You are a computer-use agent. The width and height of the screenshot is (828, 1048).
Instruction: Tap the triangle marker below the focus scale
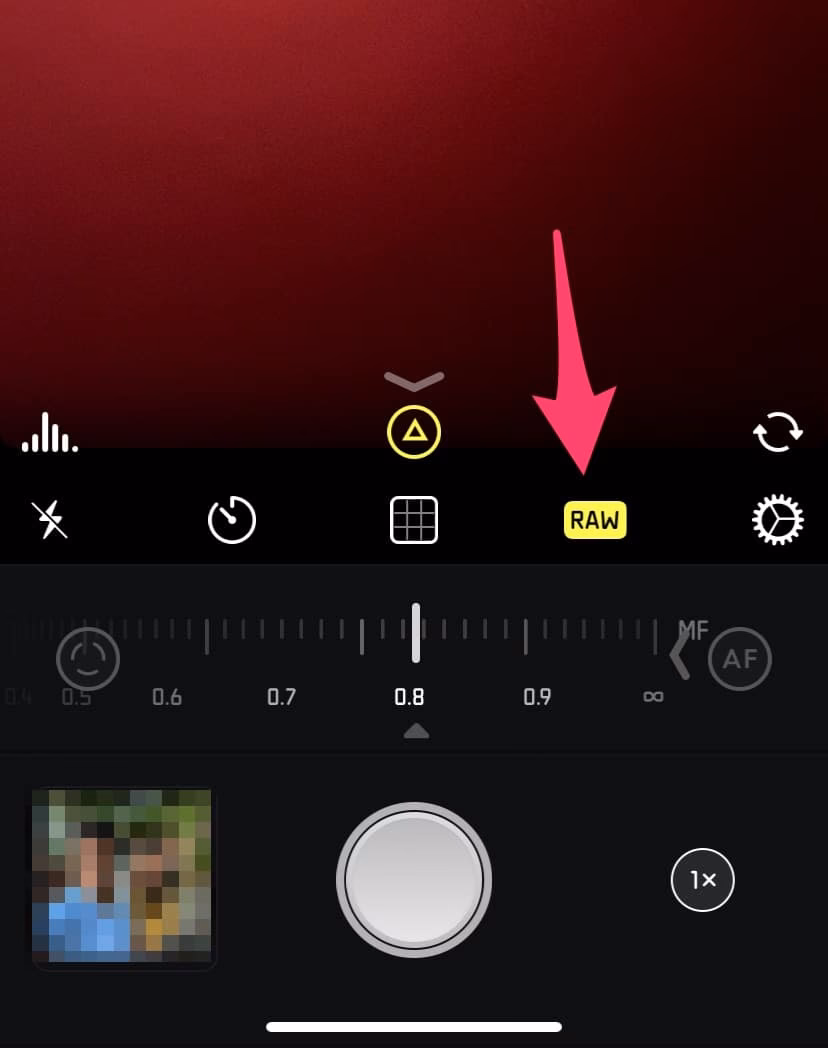click(416, 731)
